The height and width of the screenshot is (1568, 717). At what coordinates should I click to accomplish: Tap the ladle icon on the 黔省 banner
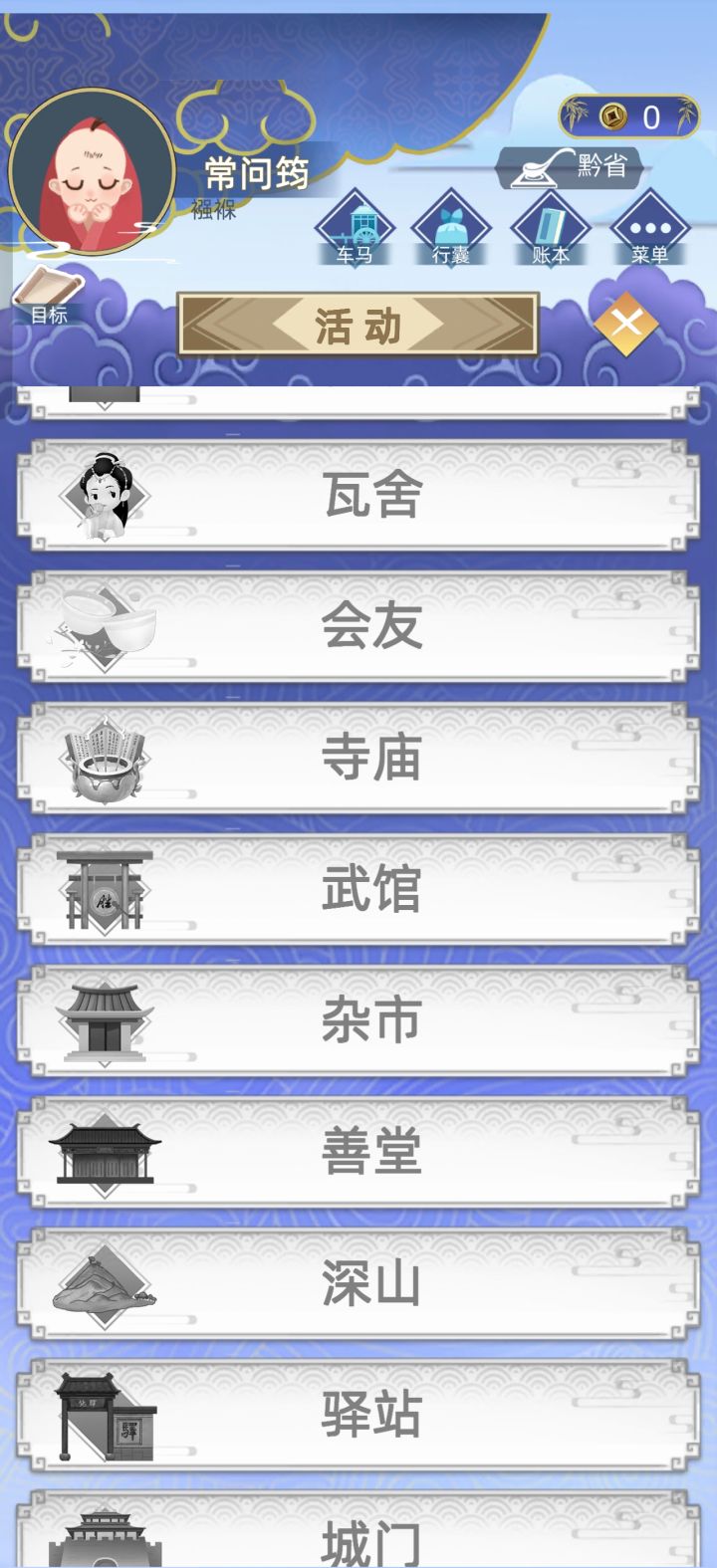click(x=535, y=167)
